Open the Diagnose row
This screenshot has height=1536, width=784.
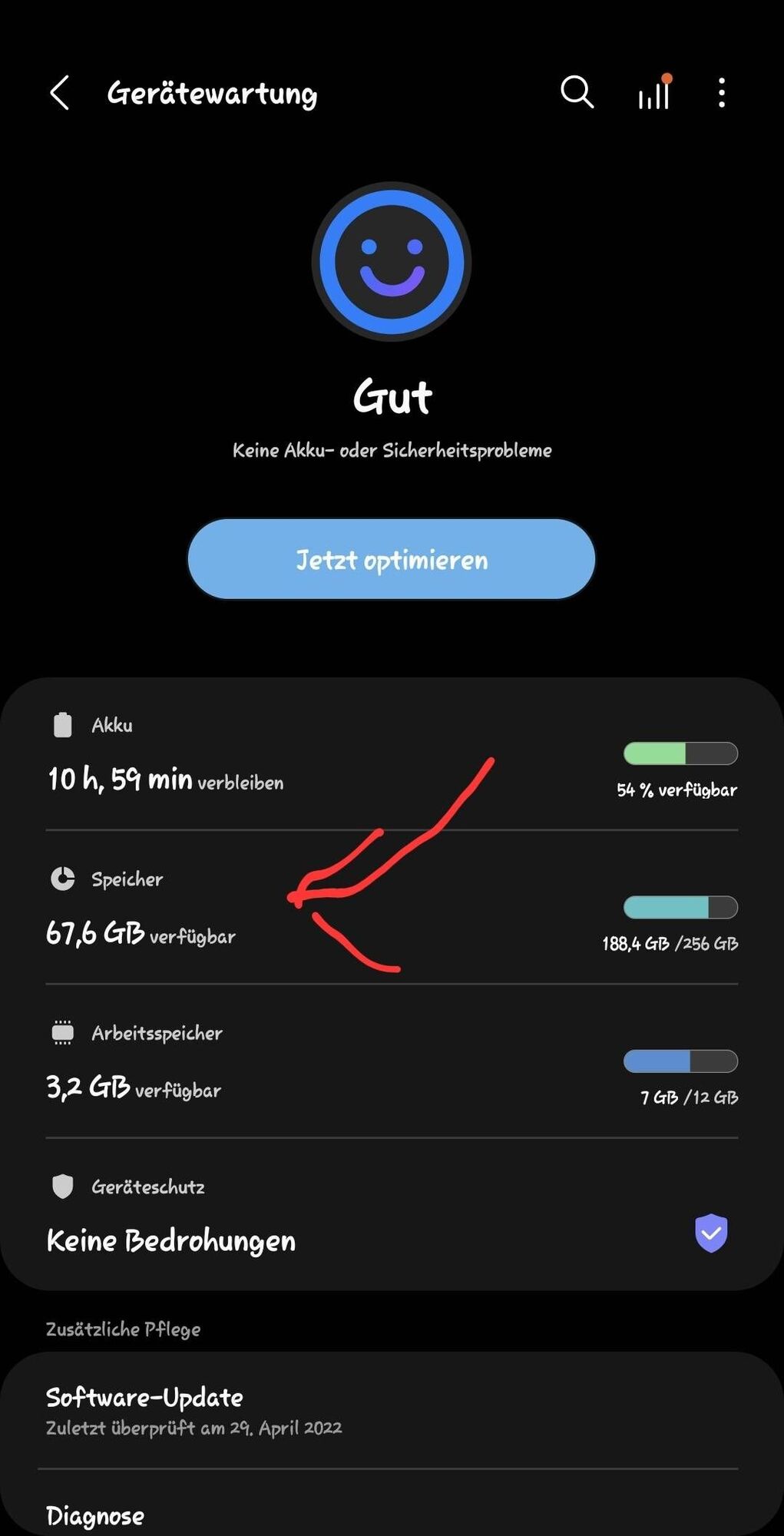[392, 1514]
